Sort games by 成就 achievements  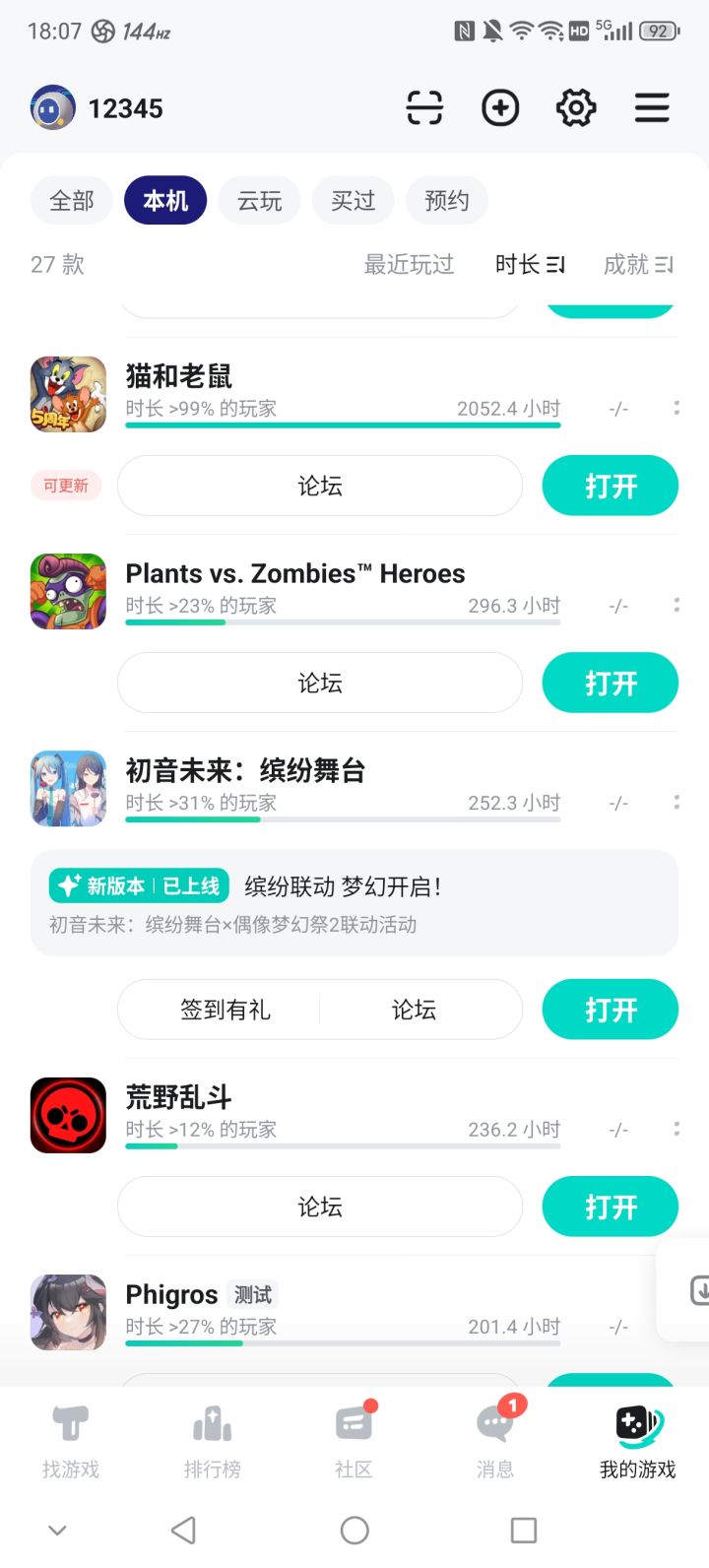(x=637, y=264)
